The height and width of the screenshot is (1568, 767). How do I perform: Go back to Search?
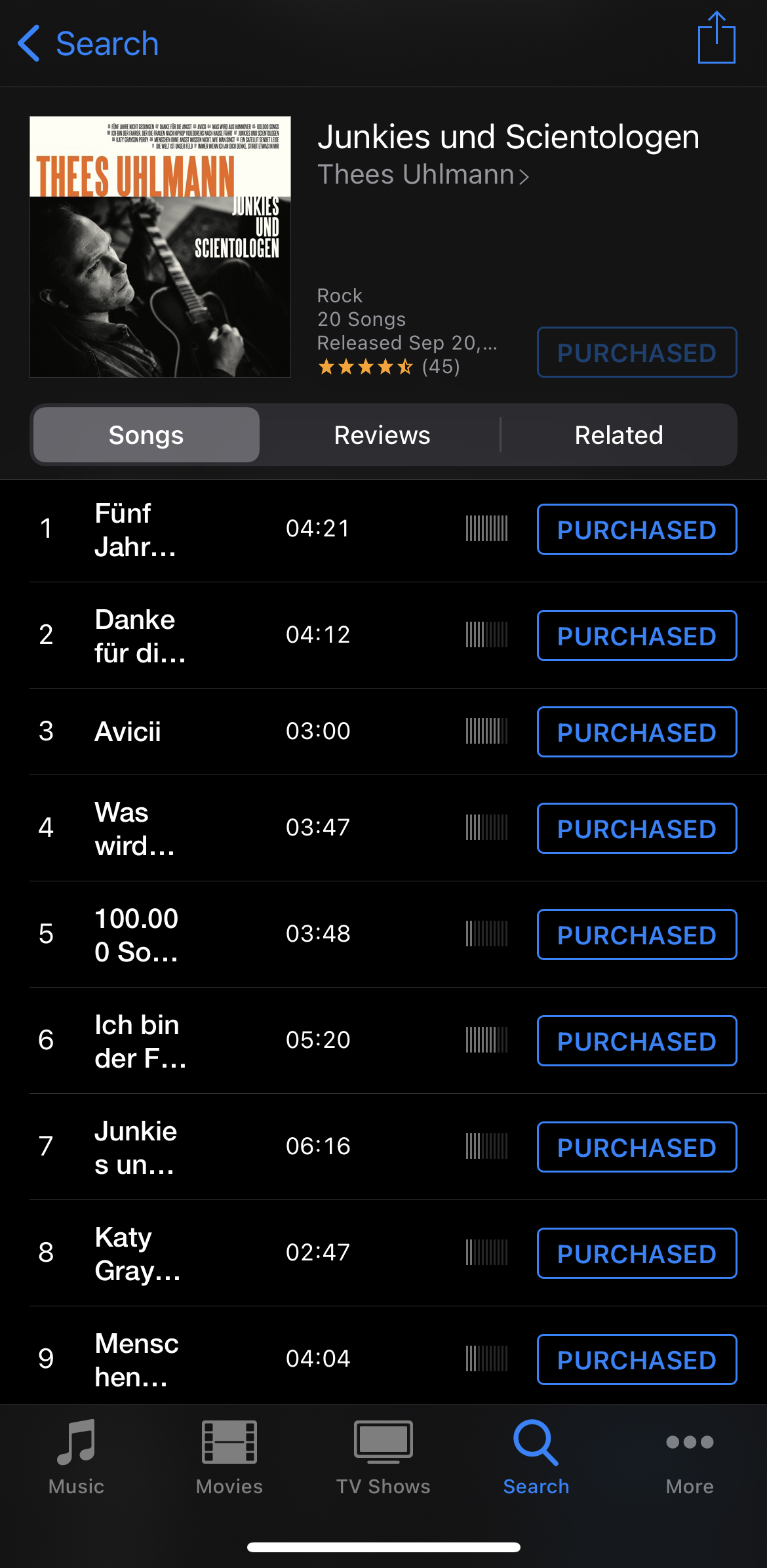point(88,44)
